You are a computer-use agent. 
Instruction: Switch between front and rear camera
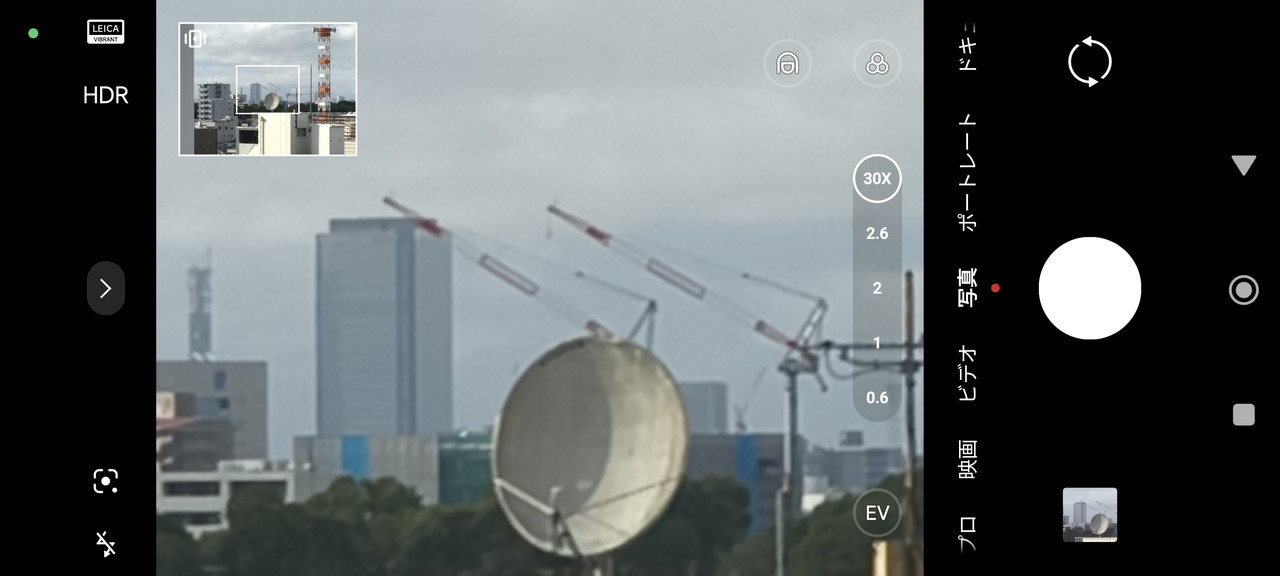(1089, 62)
